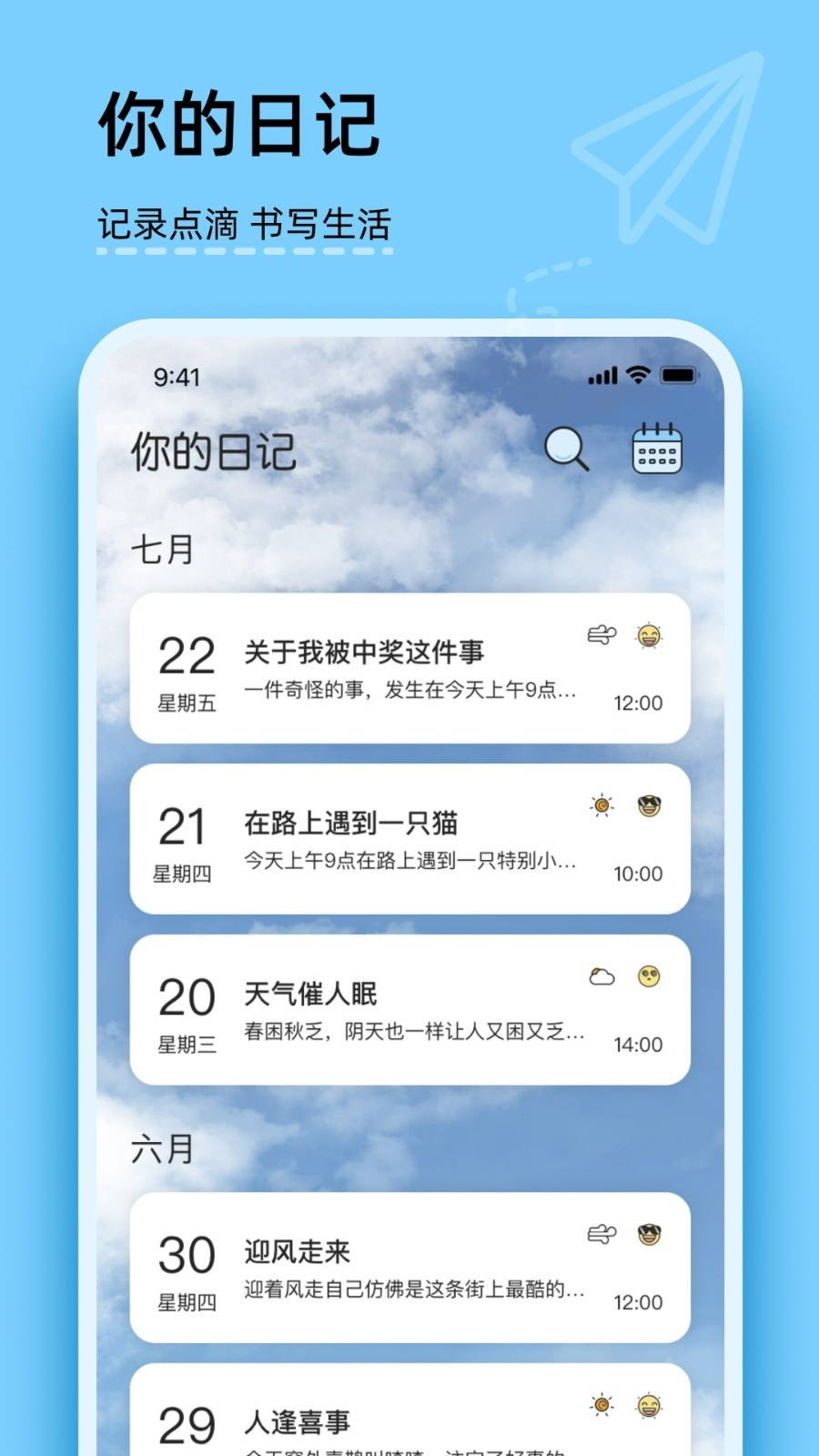Image resolution: width=819 pixels, height=1456 pixels.
Task: Open the calendar view icon
Action: 657,449
